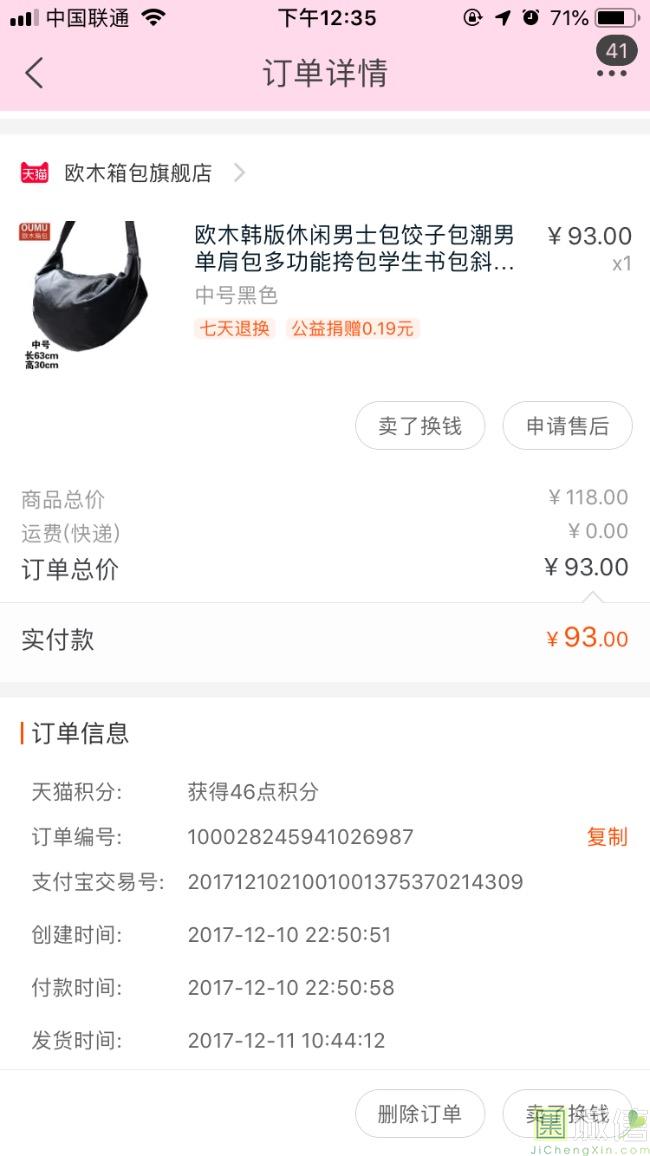This screenshot has width=650, height=1156.
Task: Tap the bottom bar 卖了换钱 button
Action: 567,1114
